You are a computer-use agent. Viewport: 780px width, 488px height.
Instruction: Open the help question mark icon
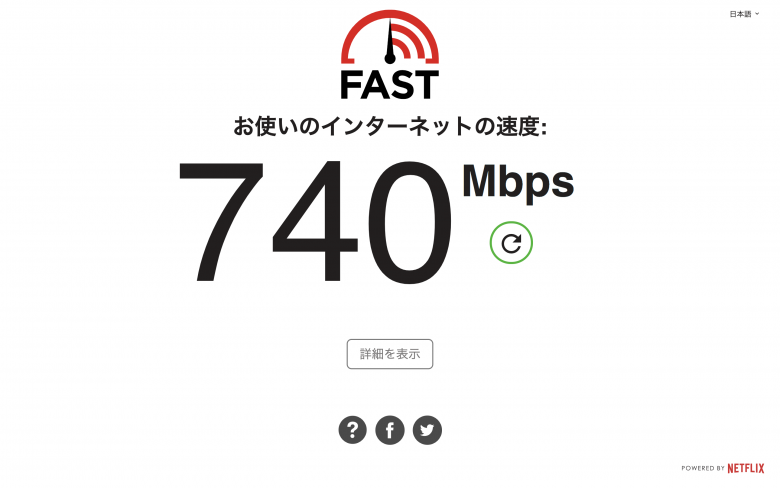point(353,430)
